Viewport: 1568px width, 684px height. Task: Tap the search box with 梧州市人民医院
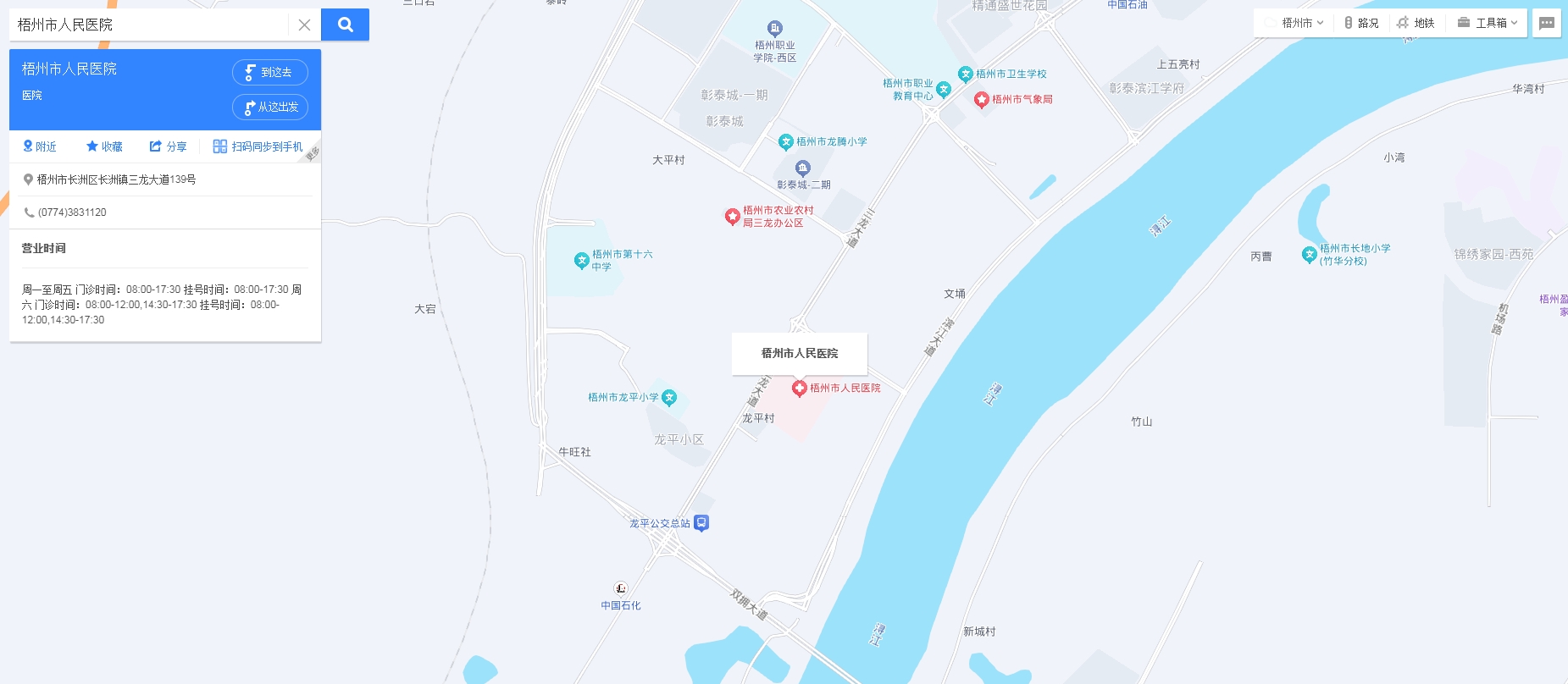(x=148, y=25)
